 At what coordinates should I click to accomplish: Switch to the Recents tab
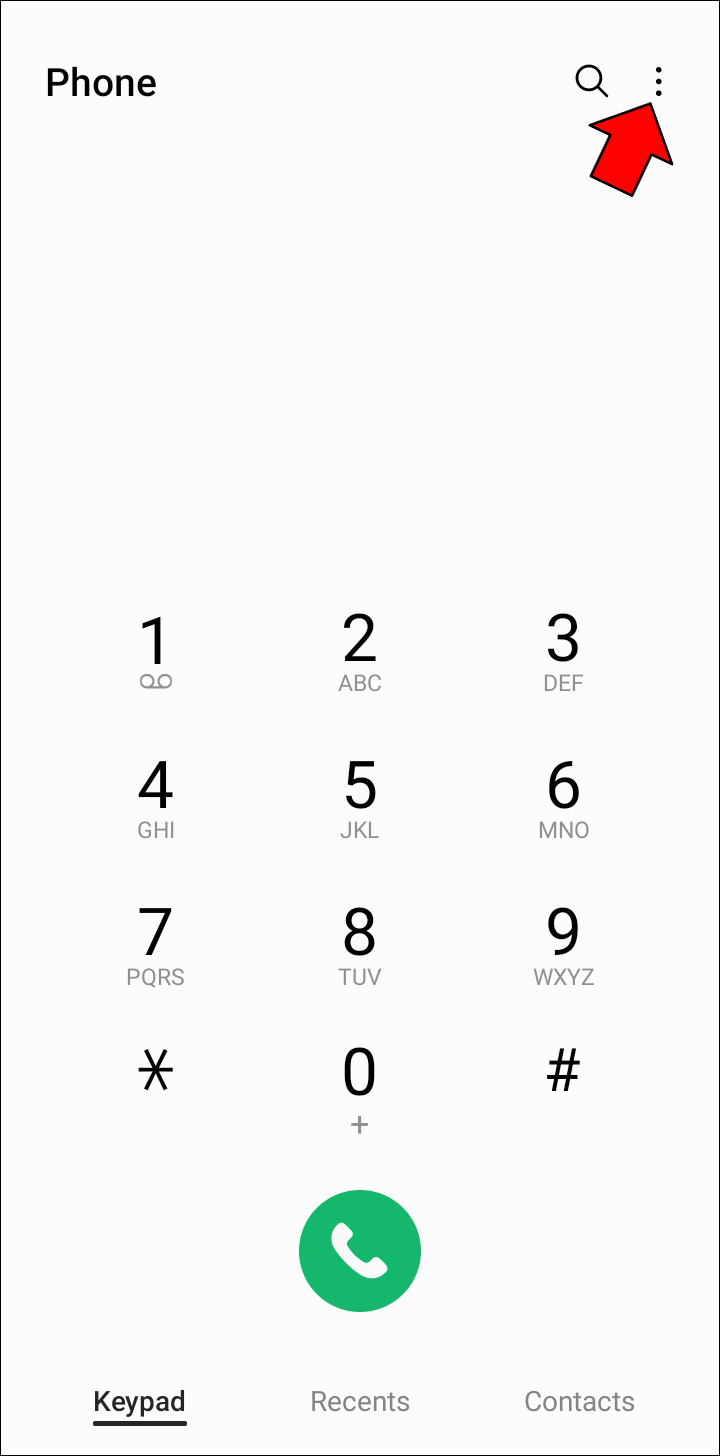pyautogui.click(x=359, y=1402)
